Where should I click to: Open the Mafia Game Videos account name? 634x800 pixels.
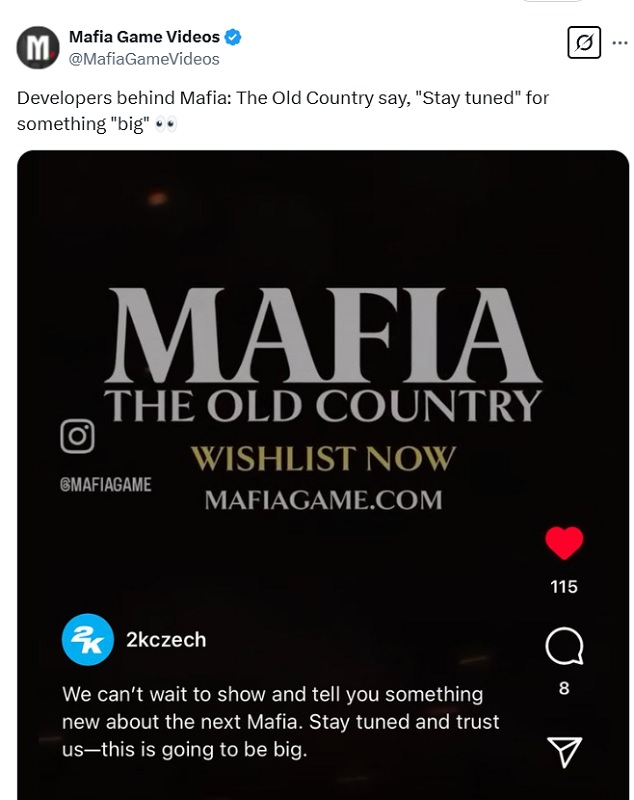(144, 37)
